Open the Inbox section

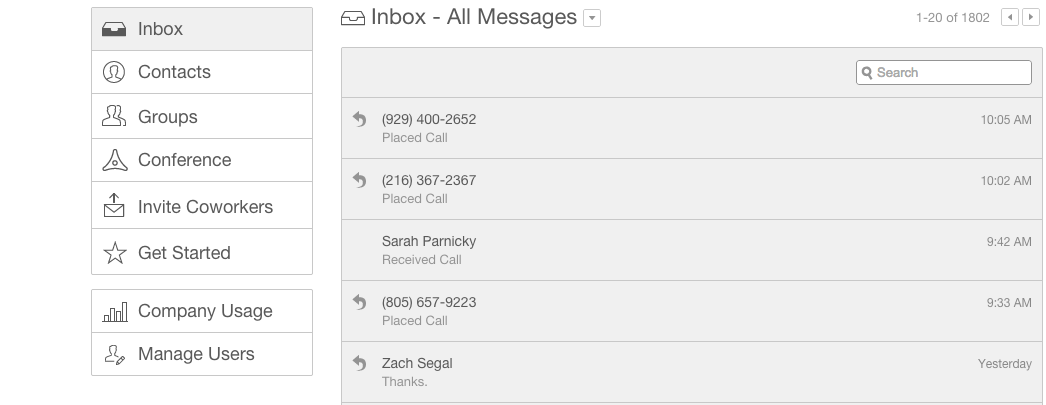(201, 29)
